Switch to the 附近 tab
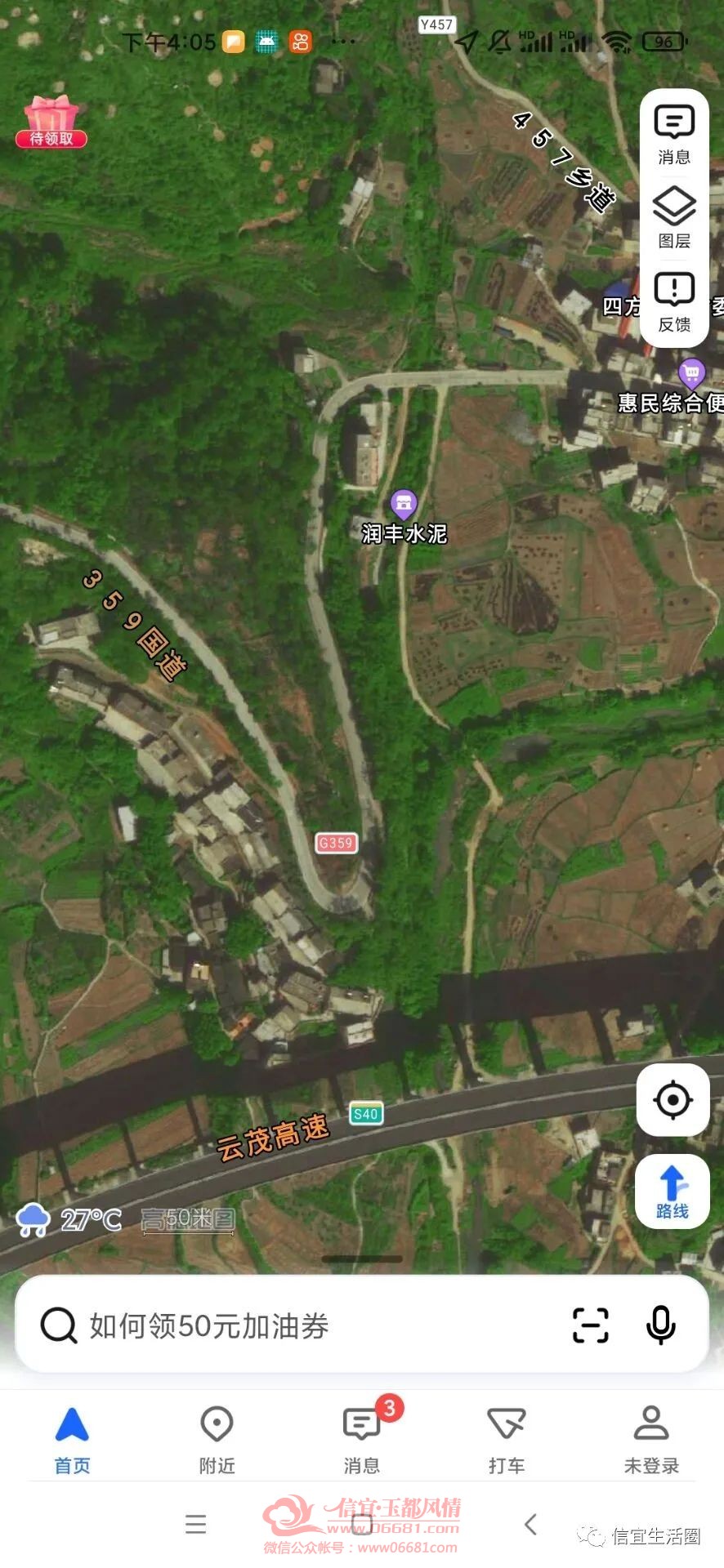The height and width of the screenshot is (1568, 724). pos(217,1441)
